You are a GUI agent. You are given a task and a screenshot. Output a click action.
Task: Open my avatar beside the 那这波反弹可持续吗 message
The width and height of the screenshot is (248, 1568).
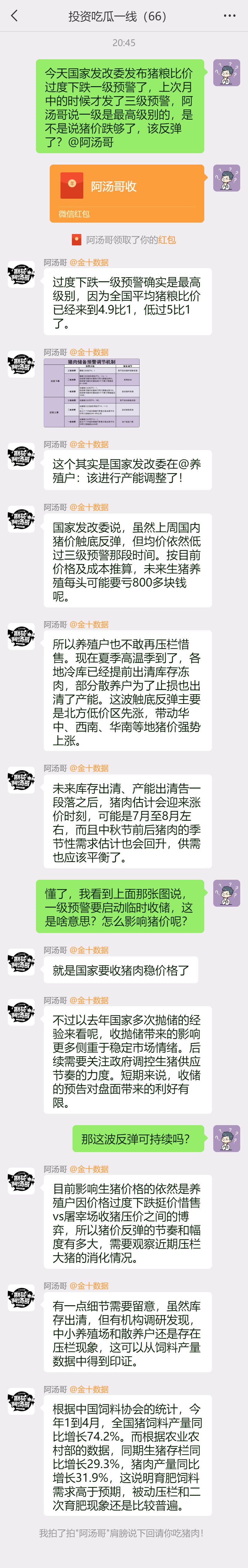tap(226, 1138)
